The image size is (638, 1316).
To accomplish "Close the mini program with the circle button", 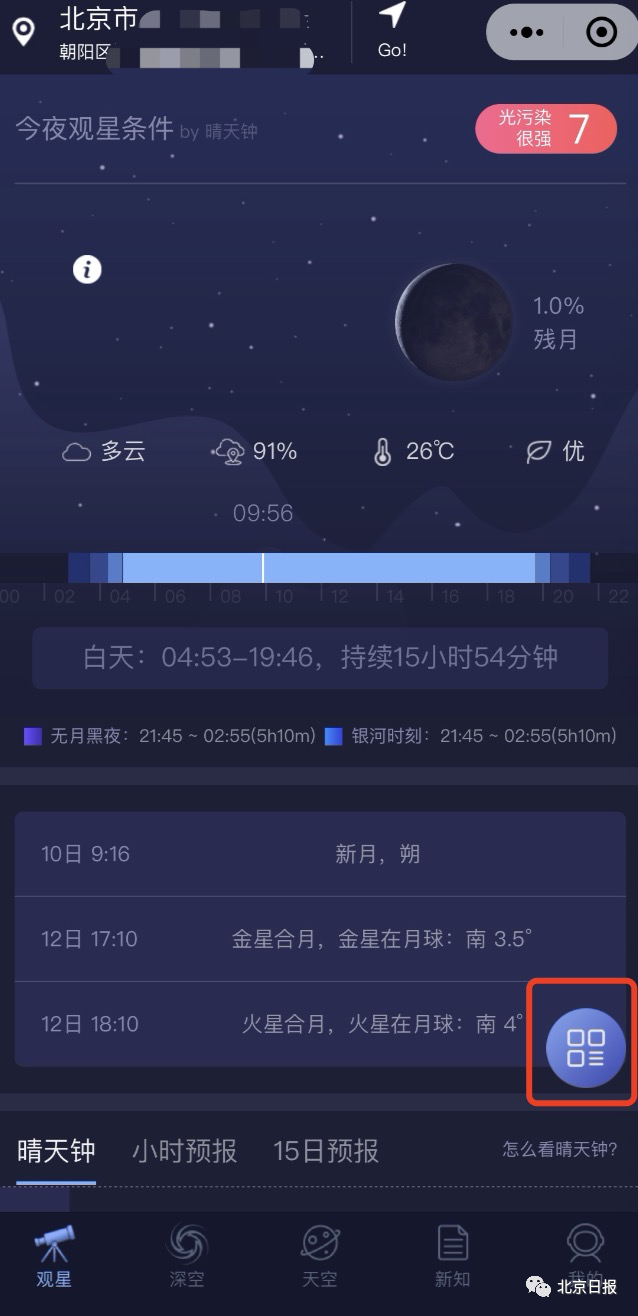I will (x=601, y=32).
